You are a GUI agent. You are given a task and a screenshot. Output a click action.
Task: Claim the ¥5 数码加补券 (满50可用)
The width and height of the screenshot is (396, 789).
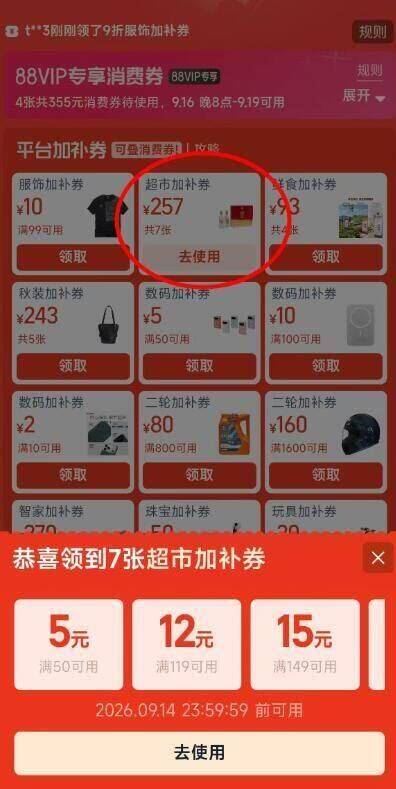(199, 366)
